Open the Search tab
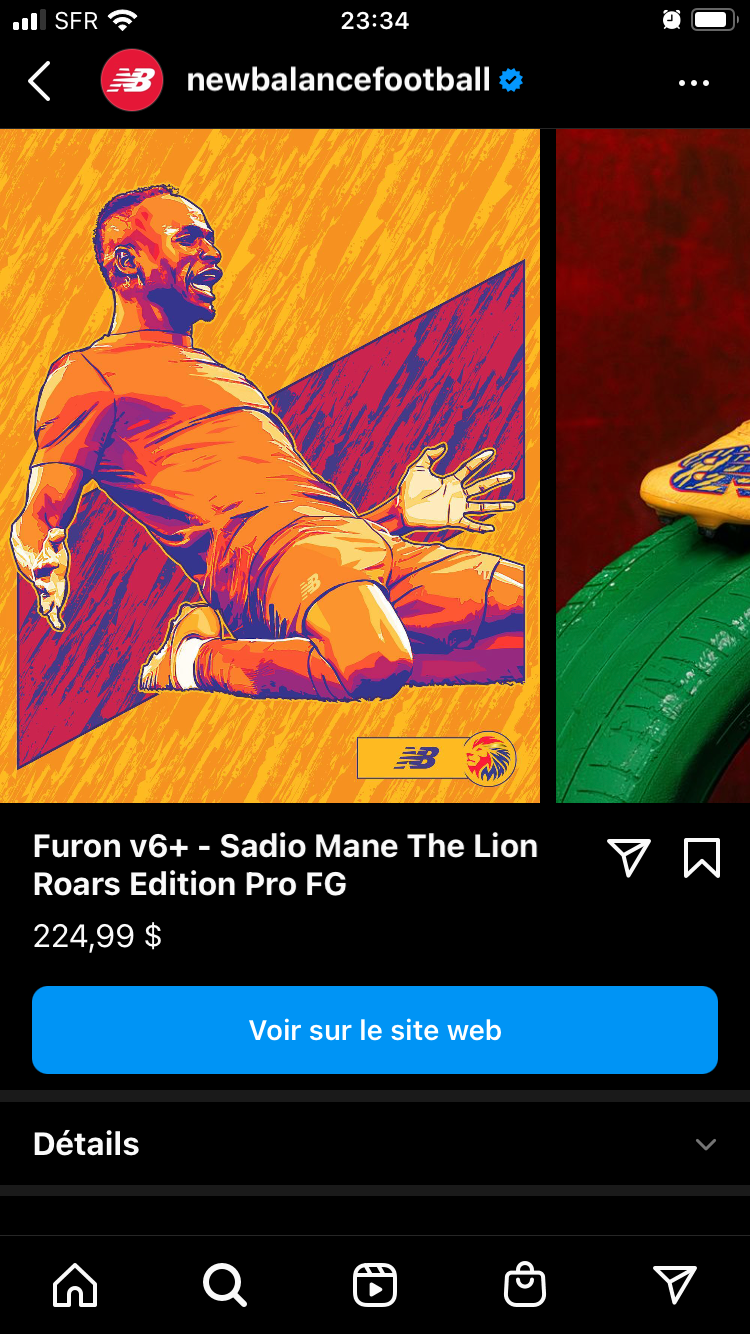The width and height of the screenshot is (750, 1334). (224, 1285)
